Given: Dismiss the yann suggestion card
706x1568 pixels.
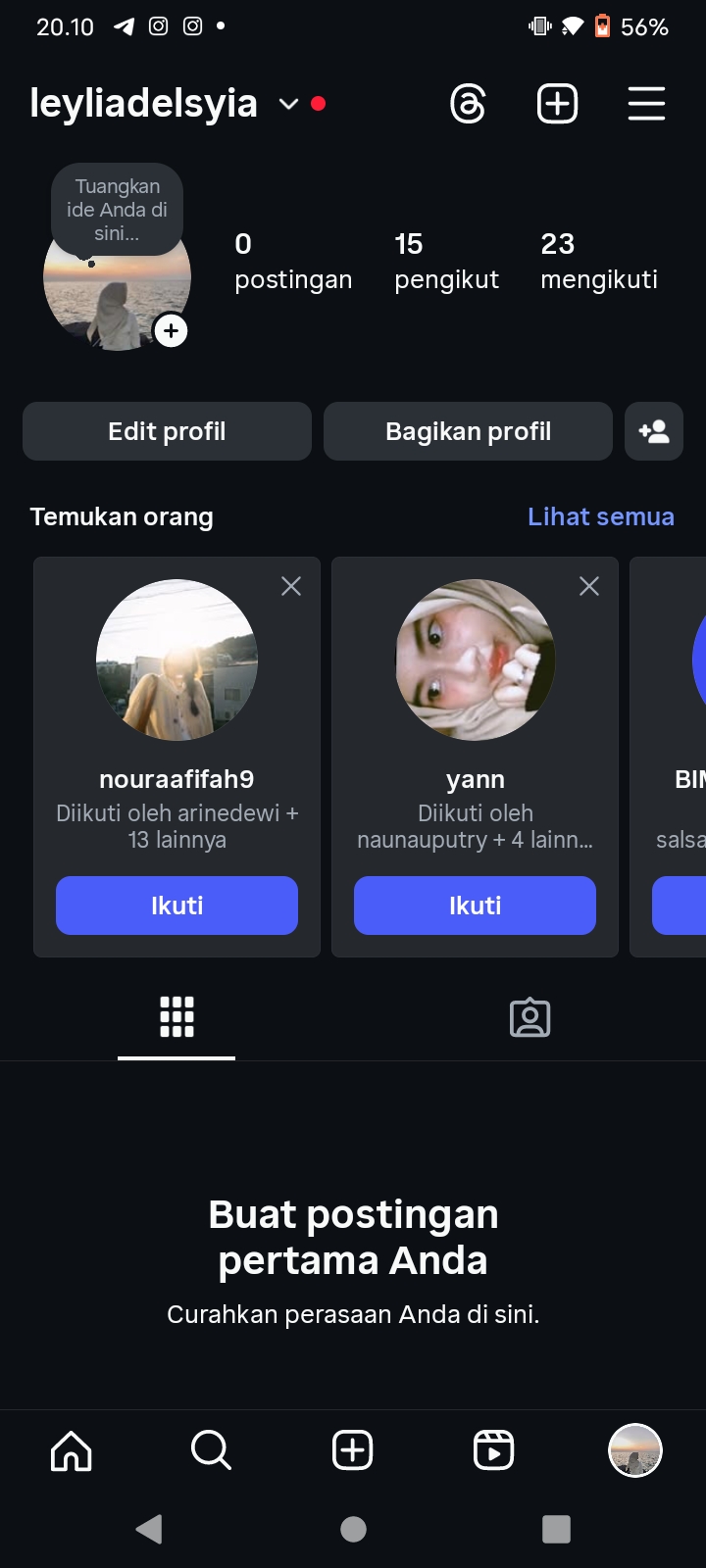Looking at the screenshot, I should [589, 586].
